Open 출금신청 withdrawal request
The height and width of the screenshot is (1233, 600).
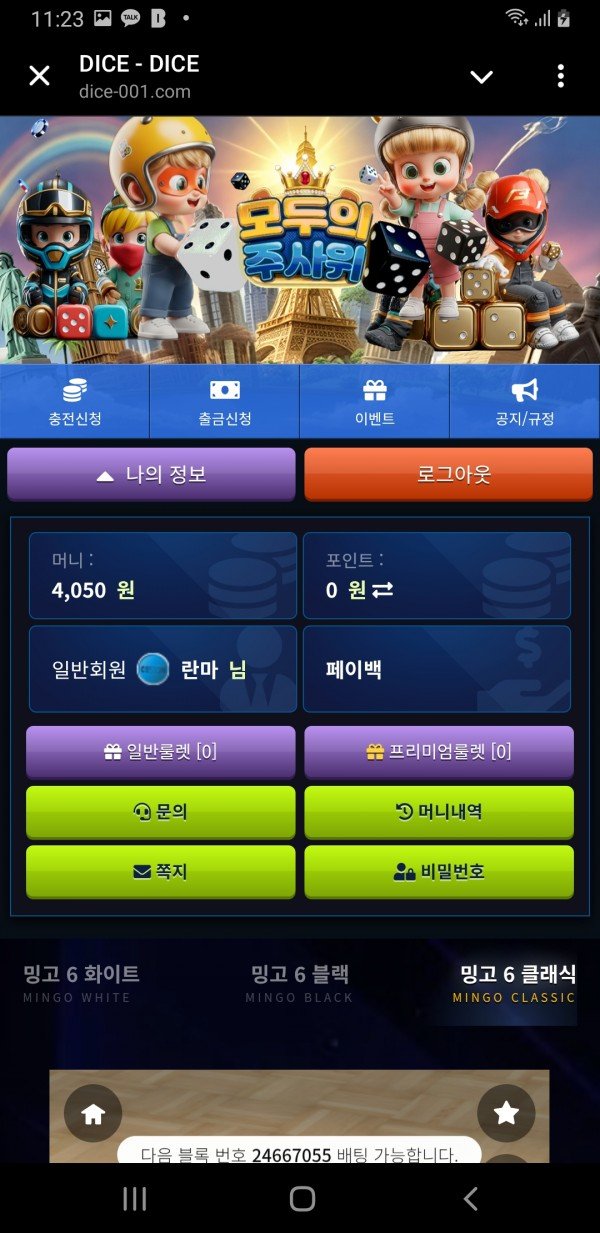tap(224, 402)
